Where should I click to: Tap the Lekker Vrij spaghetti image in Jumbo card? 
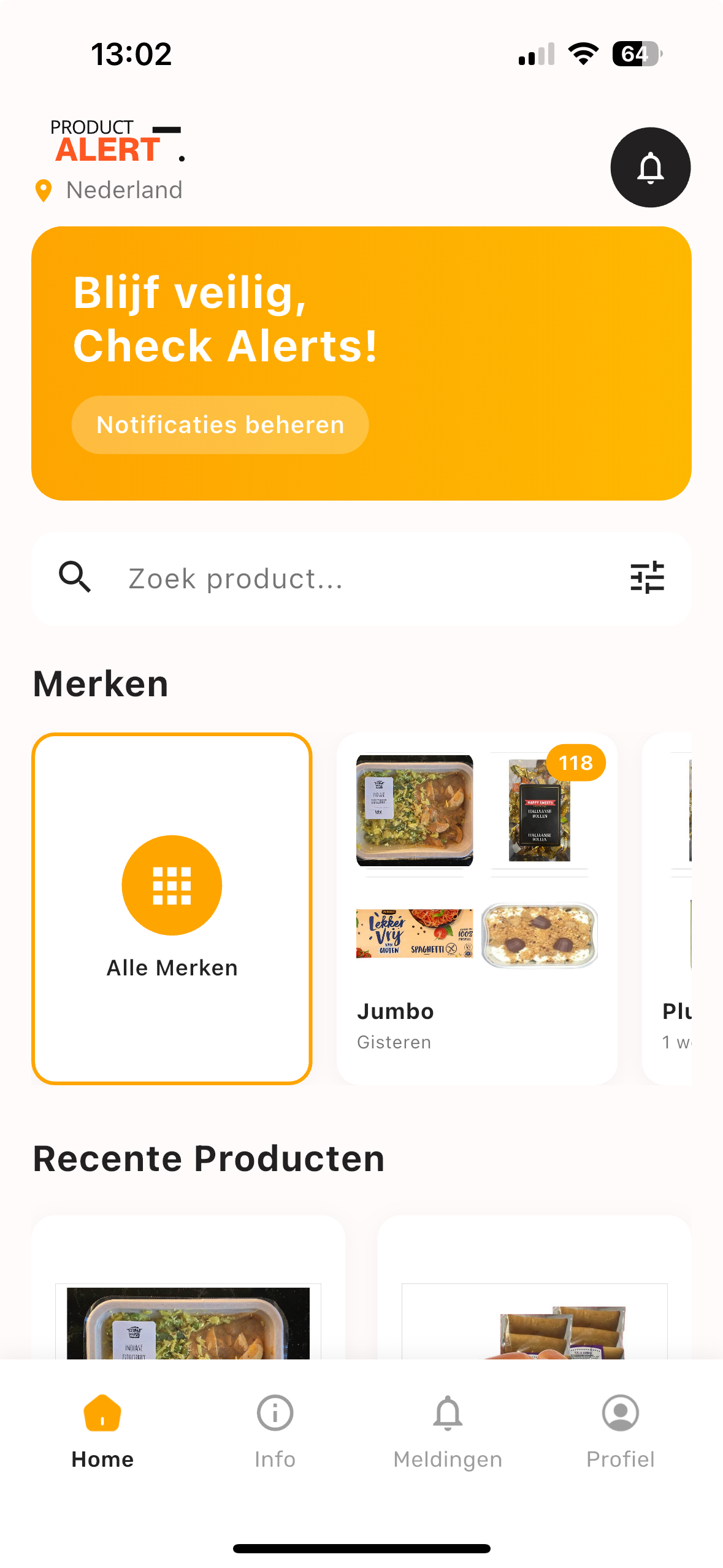tap(415, 933)
